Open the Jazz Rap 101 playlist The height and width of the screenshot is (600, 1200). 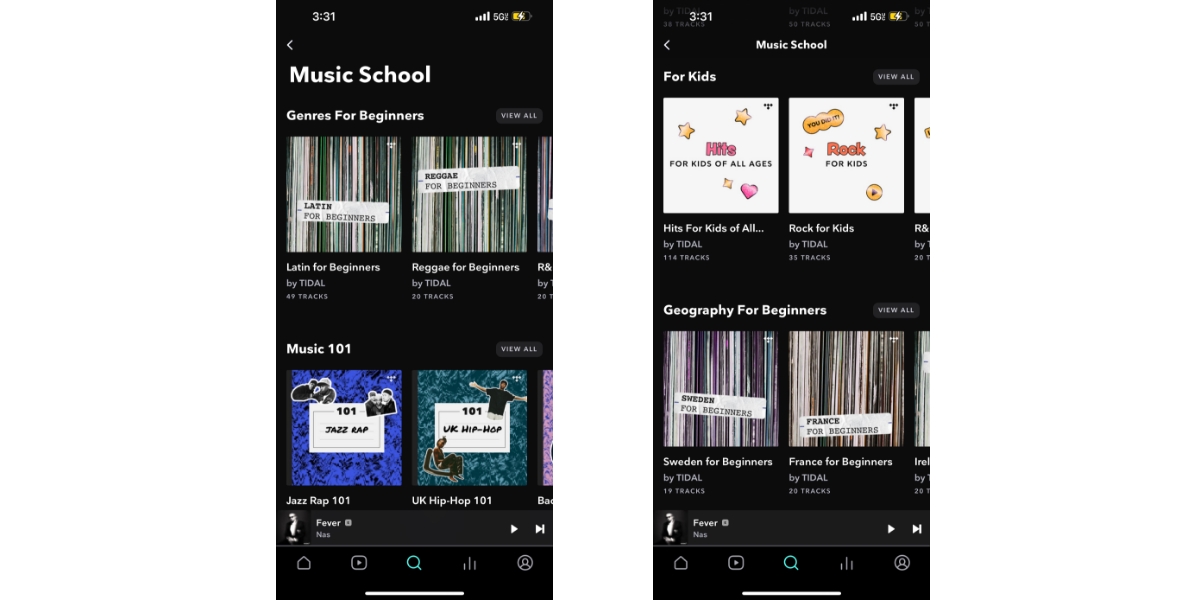[x=344, y=428]
